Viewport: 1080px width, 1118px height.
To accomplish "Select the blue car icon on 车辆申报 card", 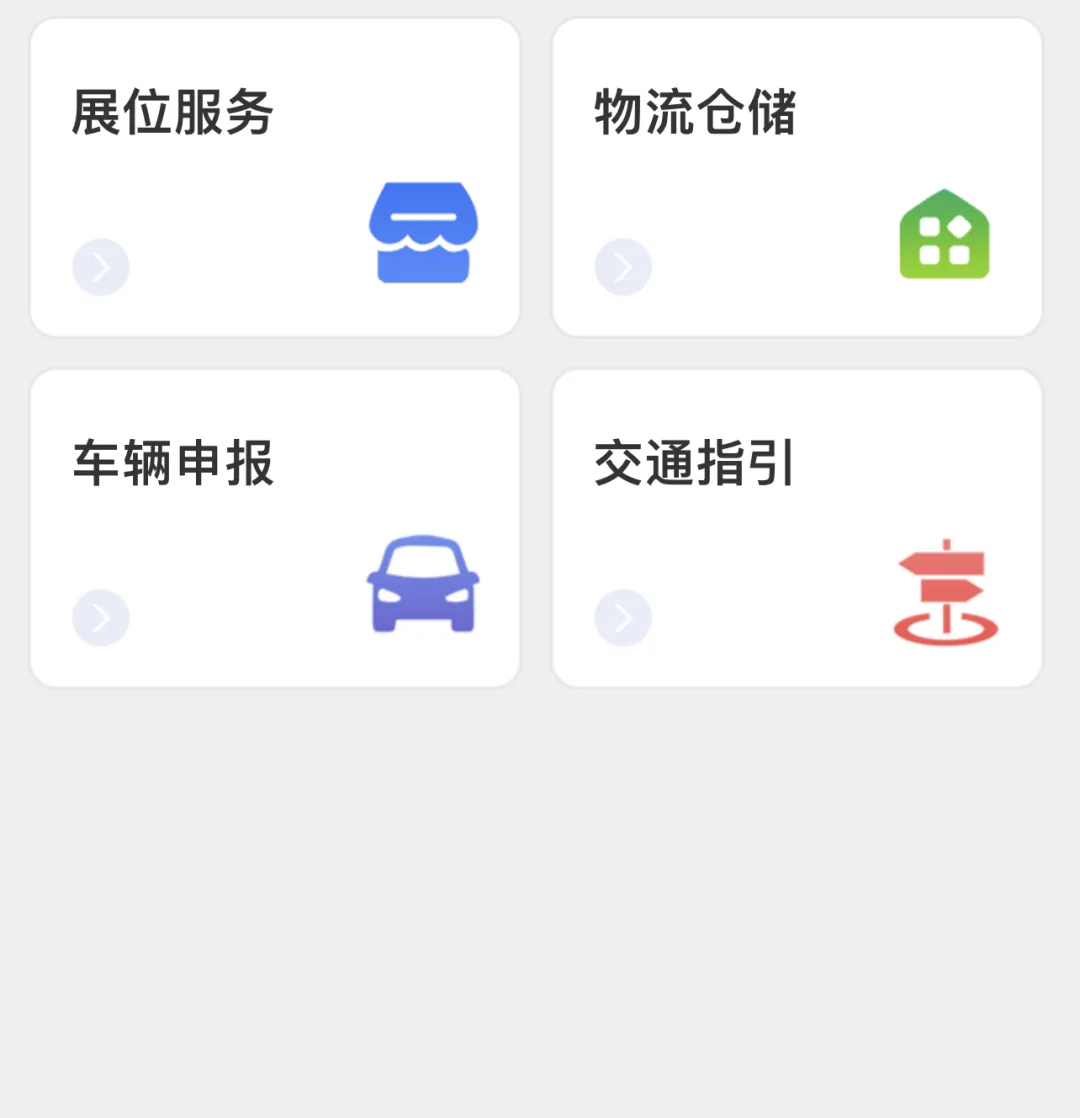I will (x=423, y=585).
